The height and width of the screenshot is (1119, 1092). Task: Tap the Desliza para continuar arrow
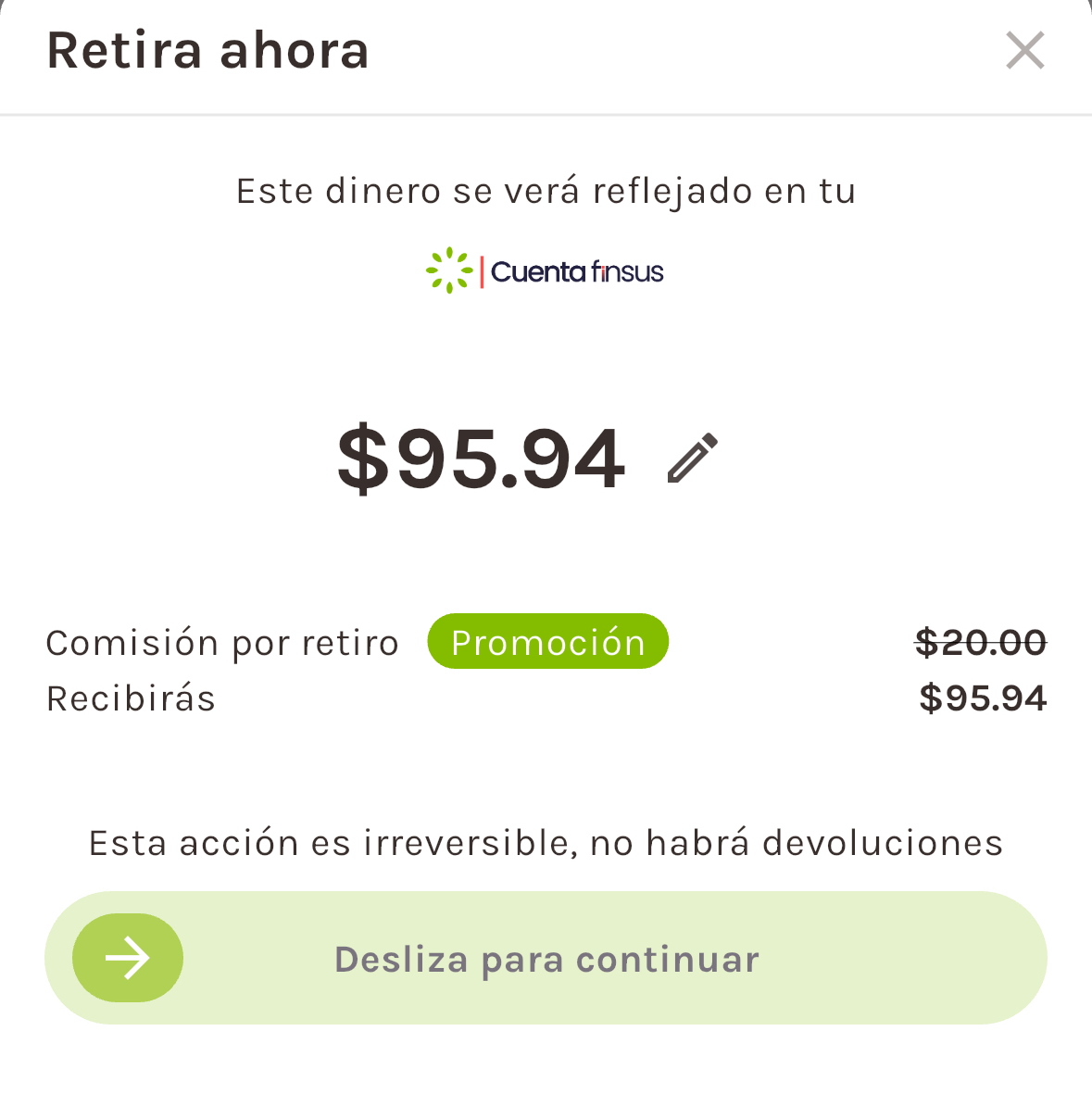[x=128, y=958]
